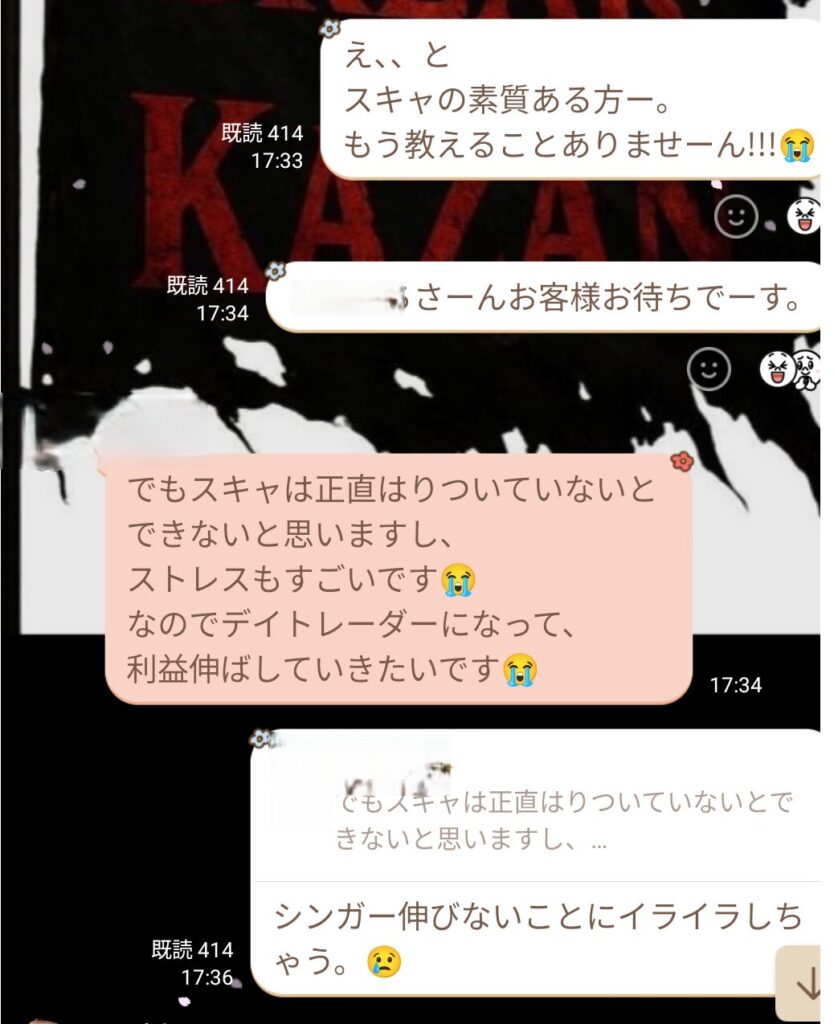View the laughing reaction on the 17:33 message
The height and width of the screenshot is (1024, 834).
click(803, 216)
